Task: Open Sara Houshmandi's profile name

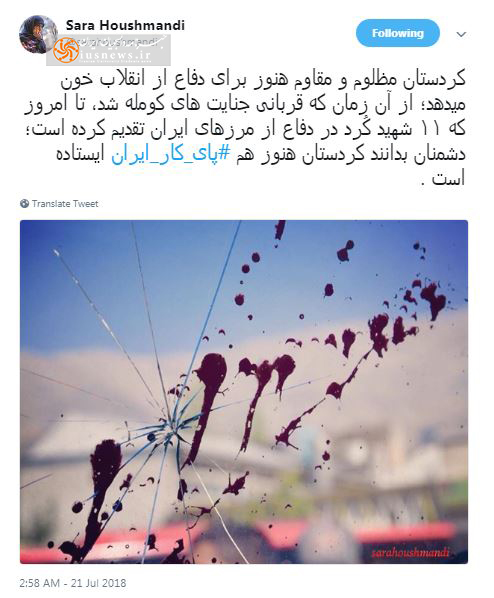Action: click(125, 26)
